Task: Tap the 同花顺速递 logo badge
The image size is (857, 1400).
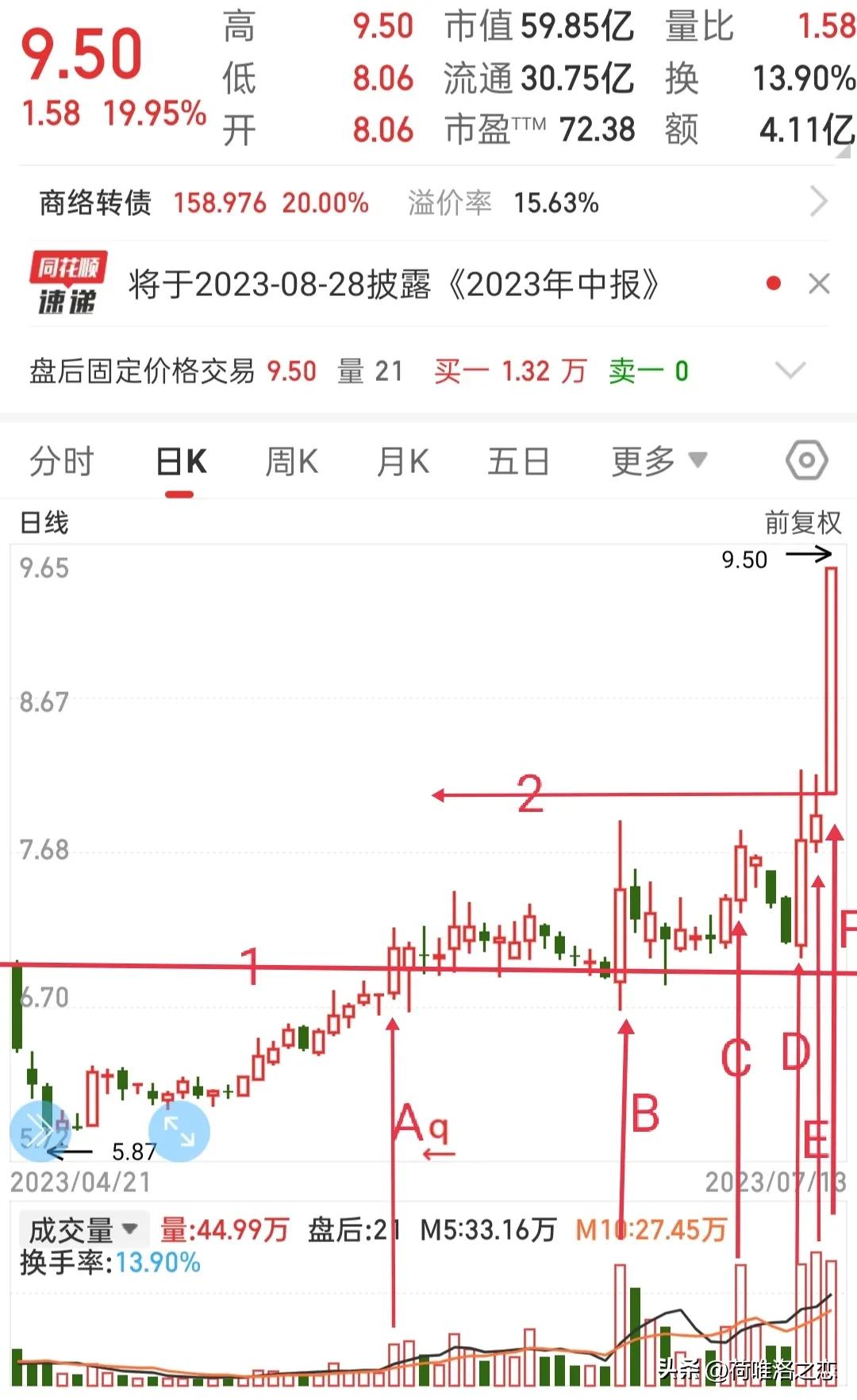Action: click(67, 282)
